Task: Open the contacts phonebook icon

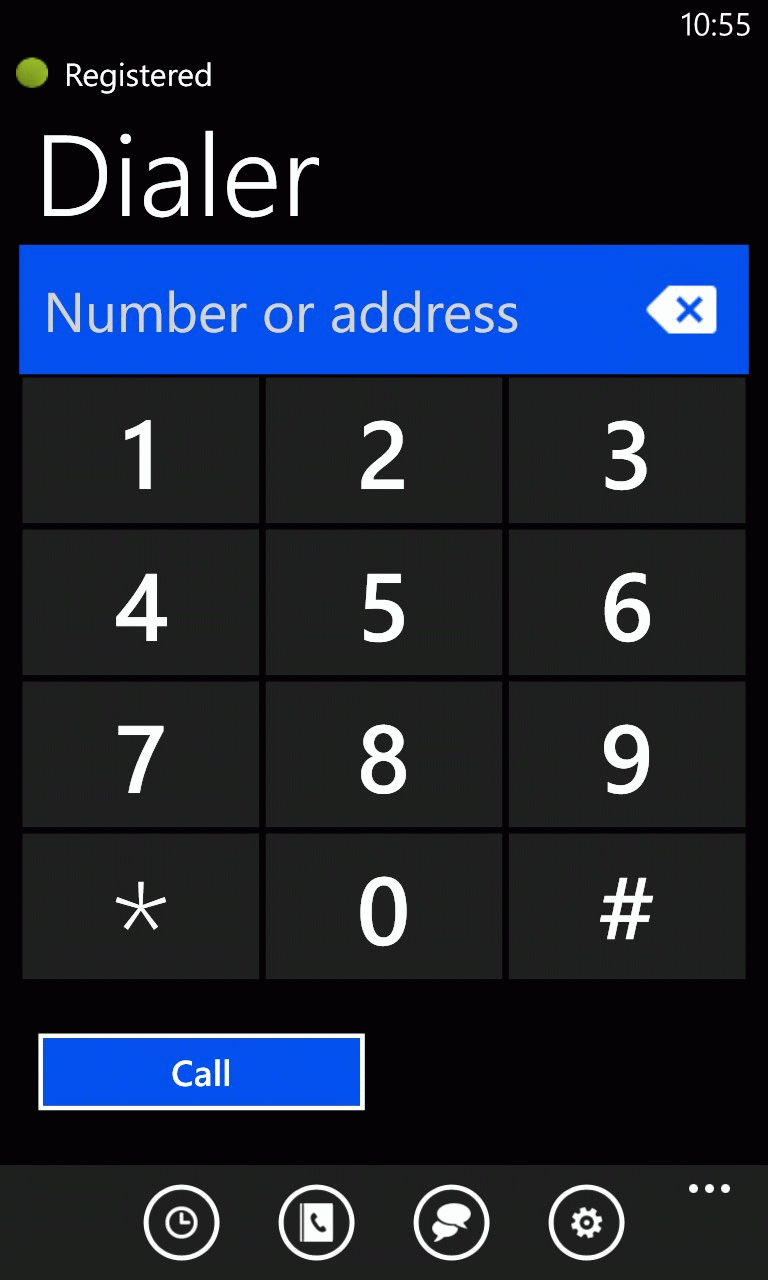Action: pyautogui.click(x=316, y=1222)
